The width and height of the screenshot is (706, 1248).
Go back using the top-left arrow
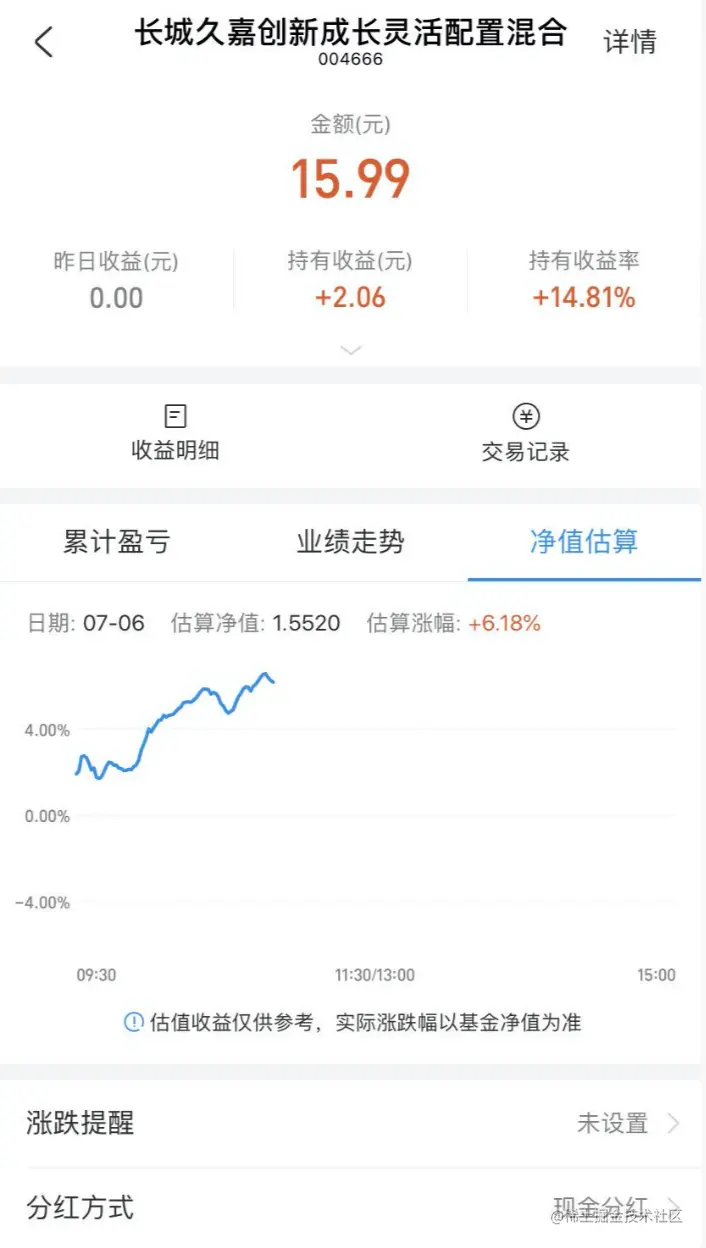[x=44, y=42]
